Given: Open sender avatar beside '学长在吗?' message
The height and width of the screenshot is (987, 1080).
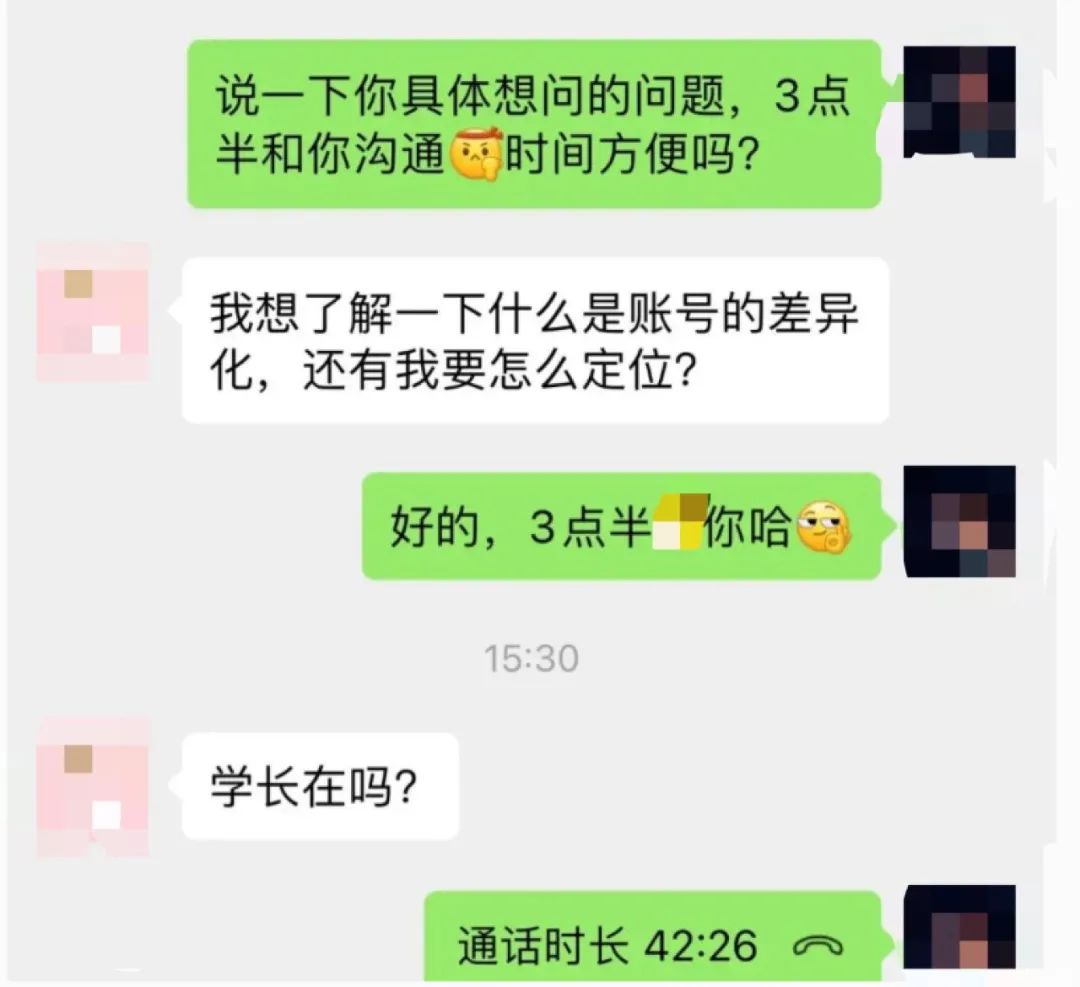Looking at the screenshot, I should tap(92, 786).
